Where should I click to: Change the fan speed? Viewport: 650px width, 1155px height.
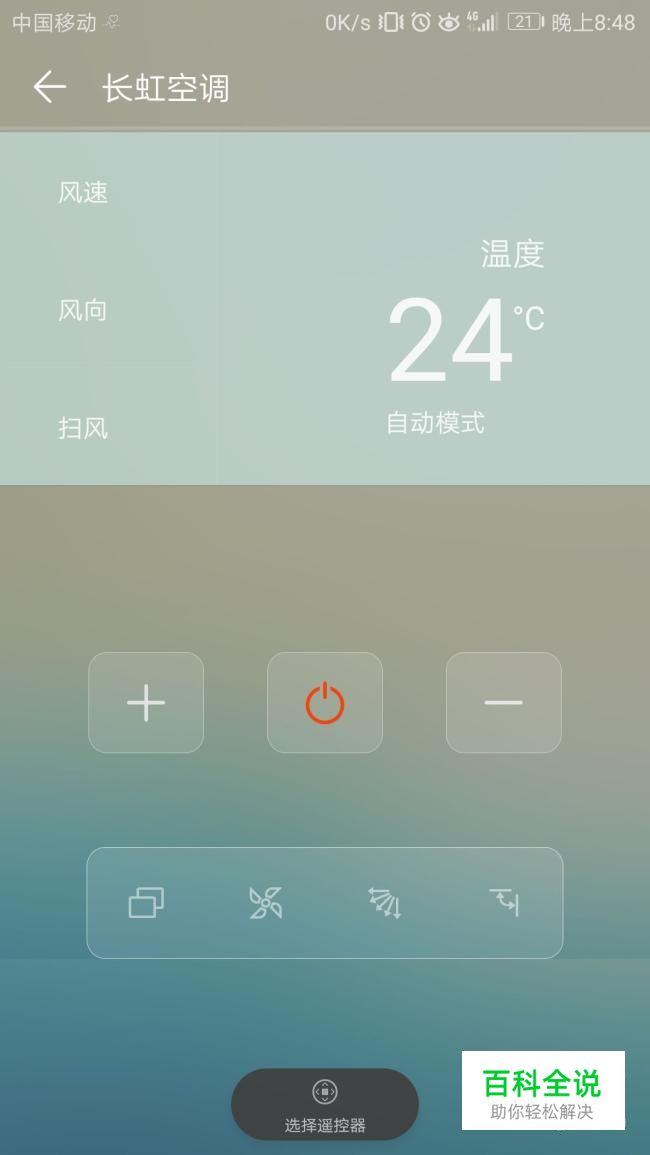point(265,903)
